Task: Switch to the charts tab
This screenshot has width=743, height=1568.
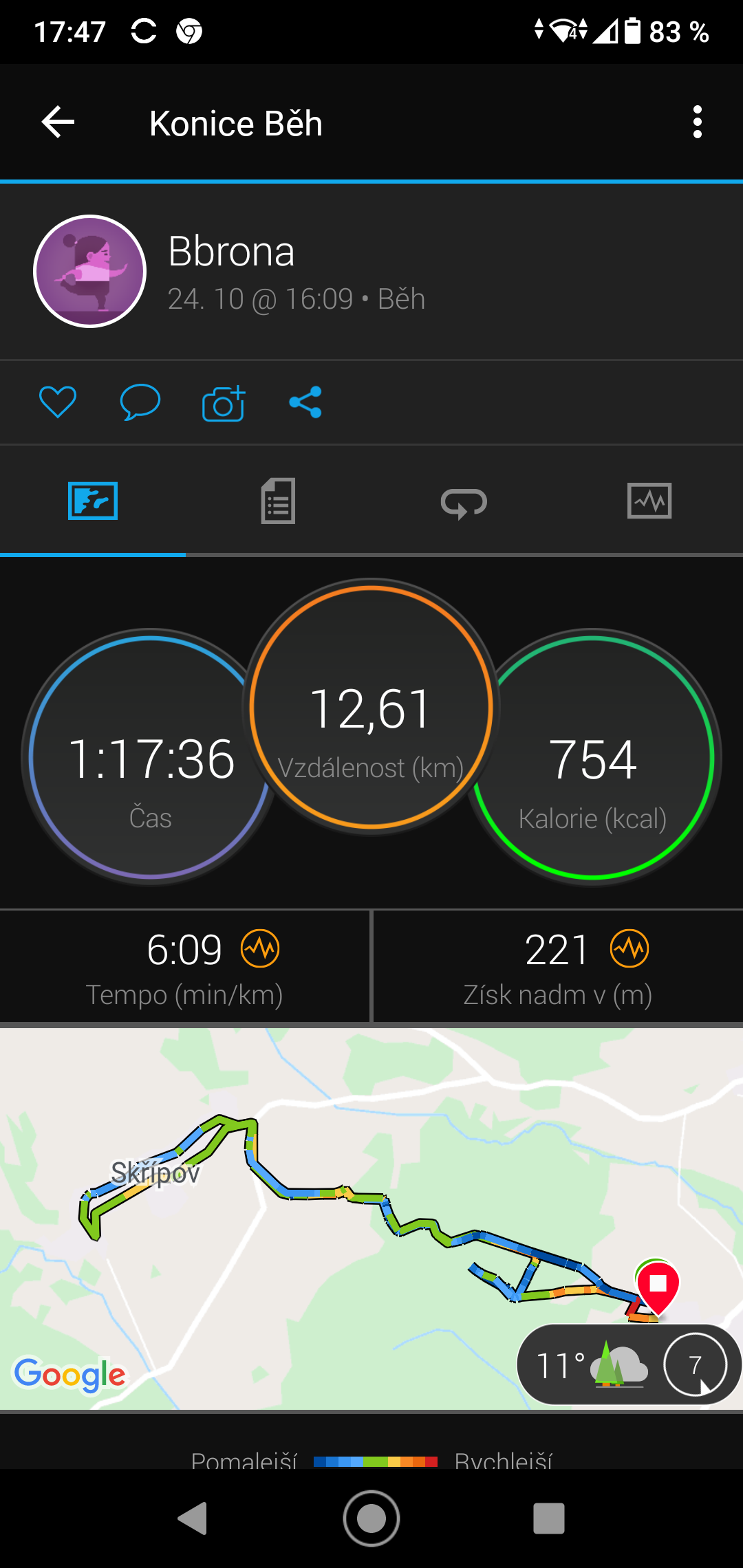Action: coord(649,501)
